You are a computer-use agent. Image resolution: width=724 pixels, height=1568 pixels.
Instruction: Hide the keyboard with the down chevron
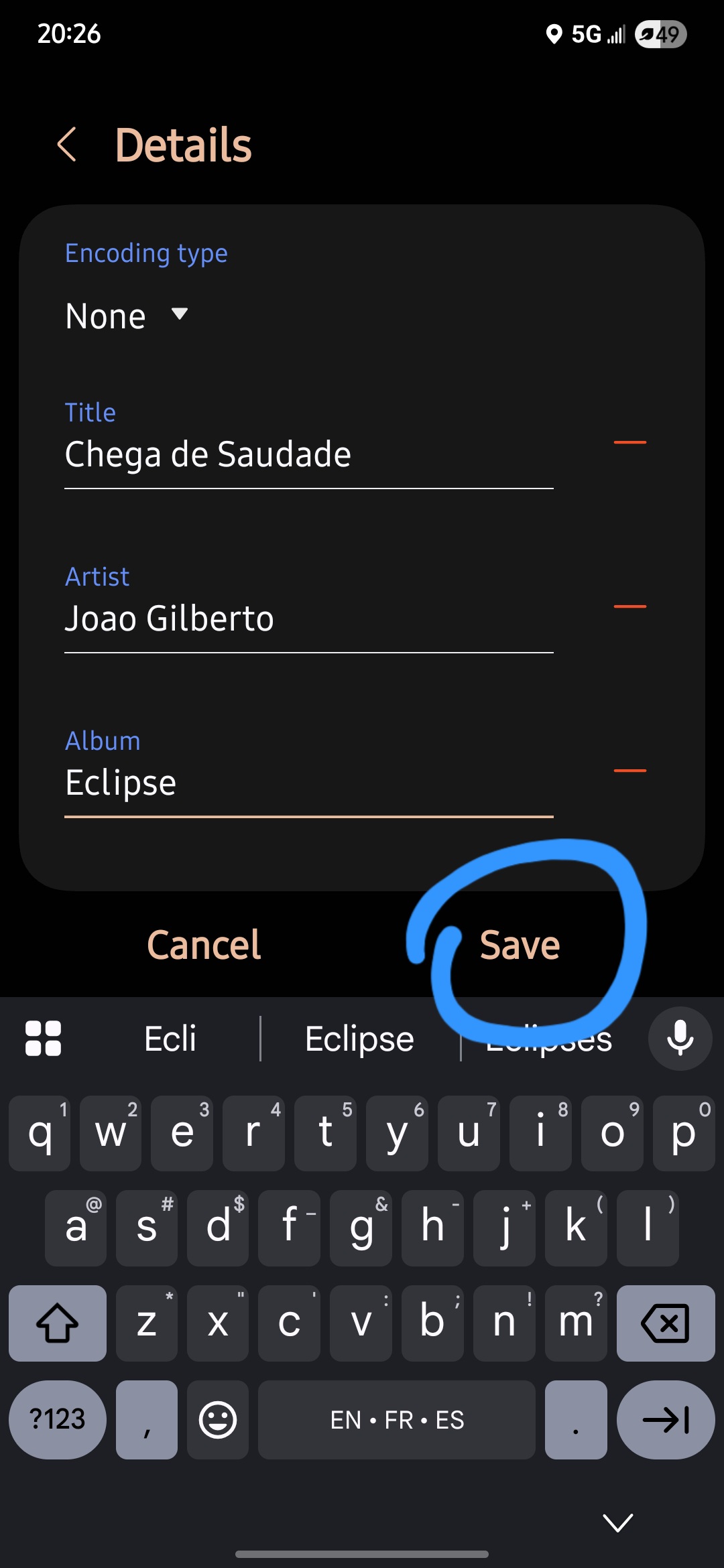[618, 1522]
